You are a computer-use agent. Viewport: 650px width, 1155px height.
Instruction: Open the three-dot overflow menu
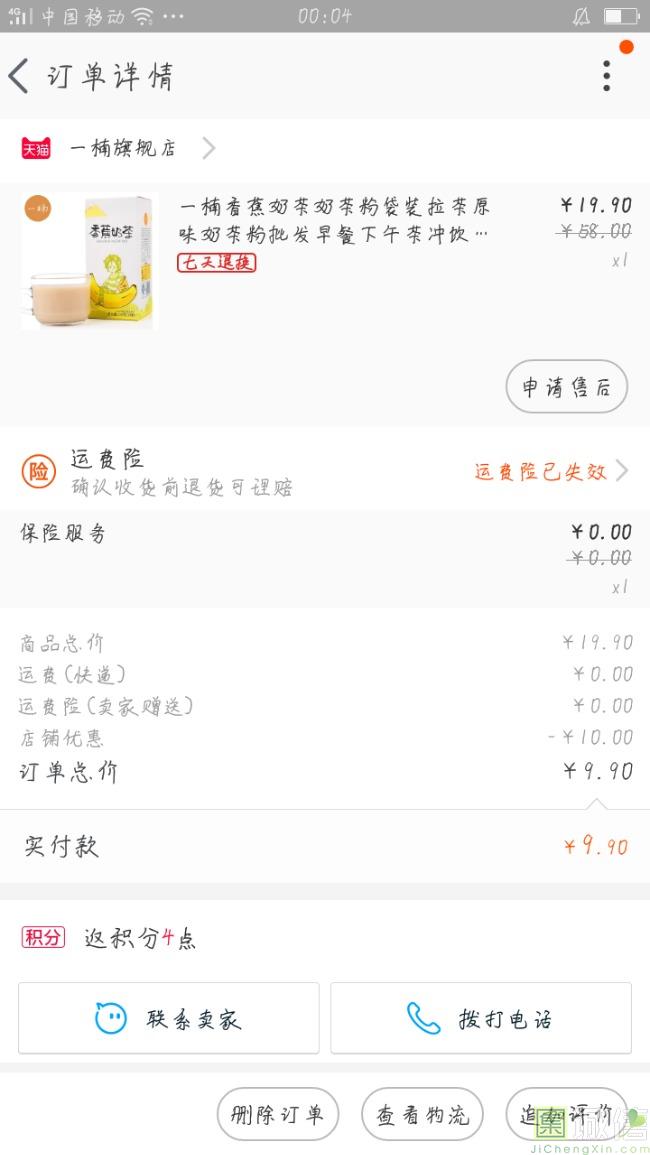(x=606, y=76)
